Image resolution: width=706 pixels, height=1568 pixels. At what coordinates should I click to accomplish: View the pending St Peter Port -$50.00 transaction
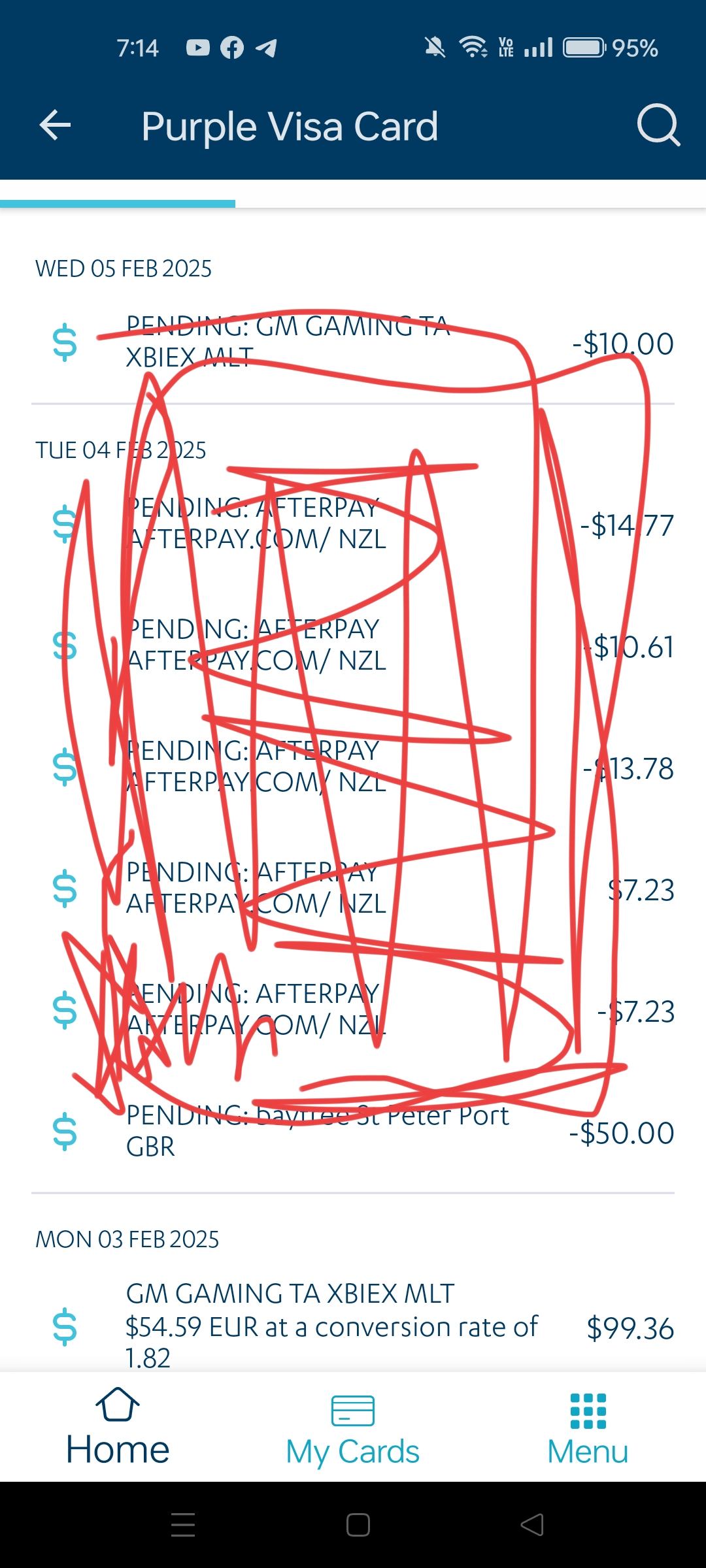353,1132
